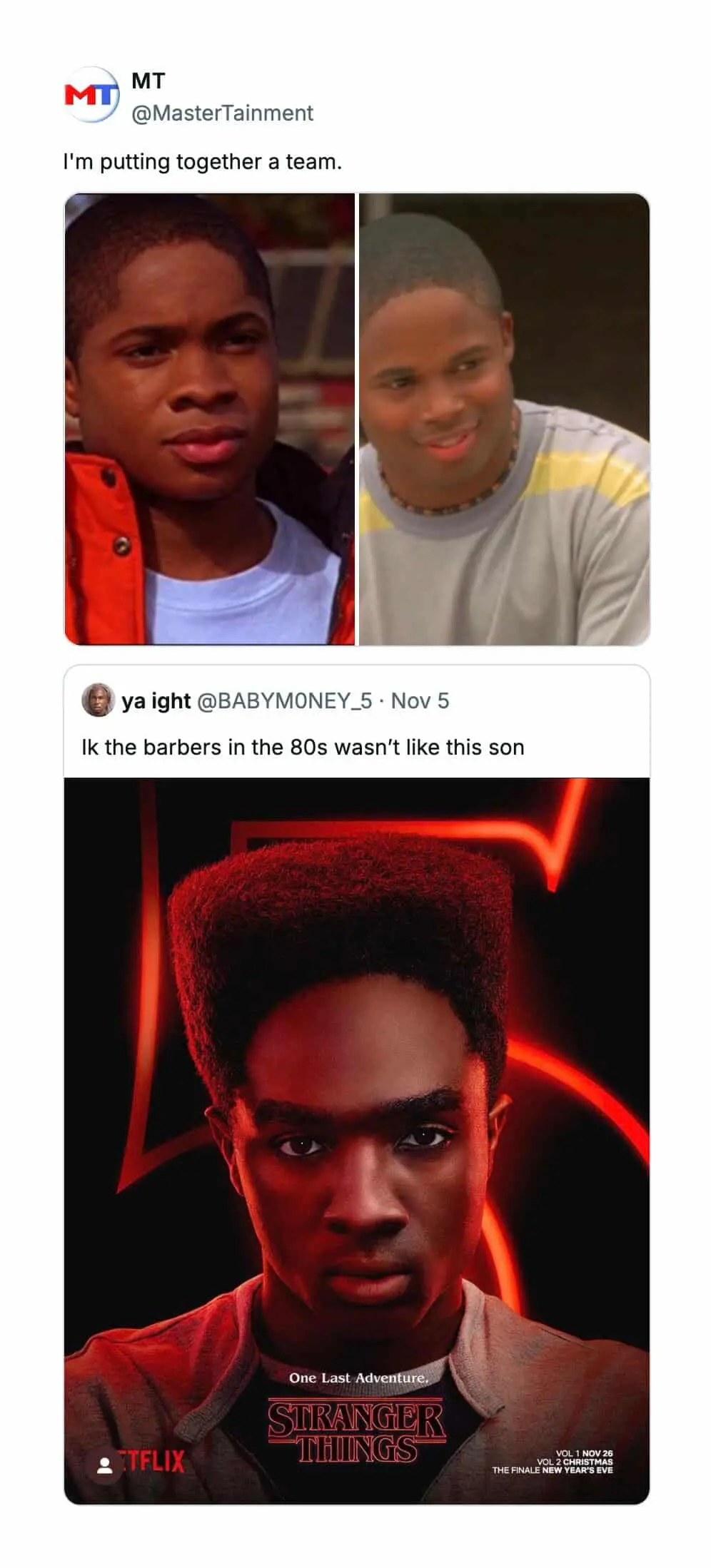The height and width of the screenshot is (1568, 711).
Task: View the right photo with the gray shirt
Action: point(504,419)
